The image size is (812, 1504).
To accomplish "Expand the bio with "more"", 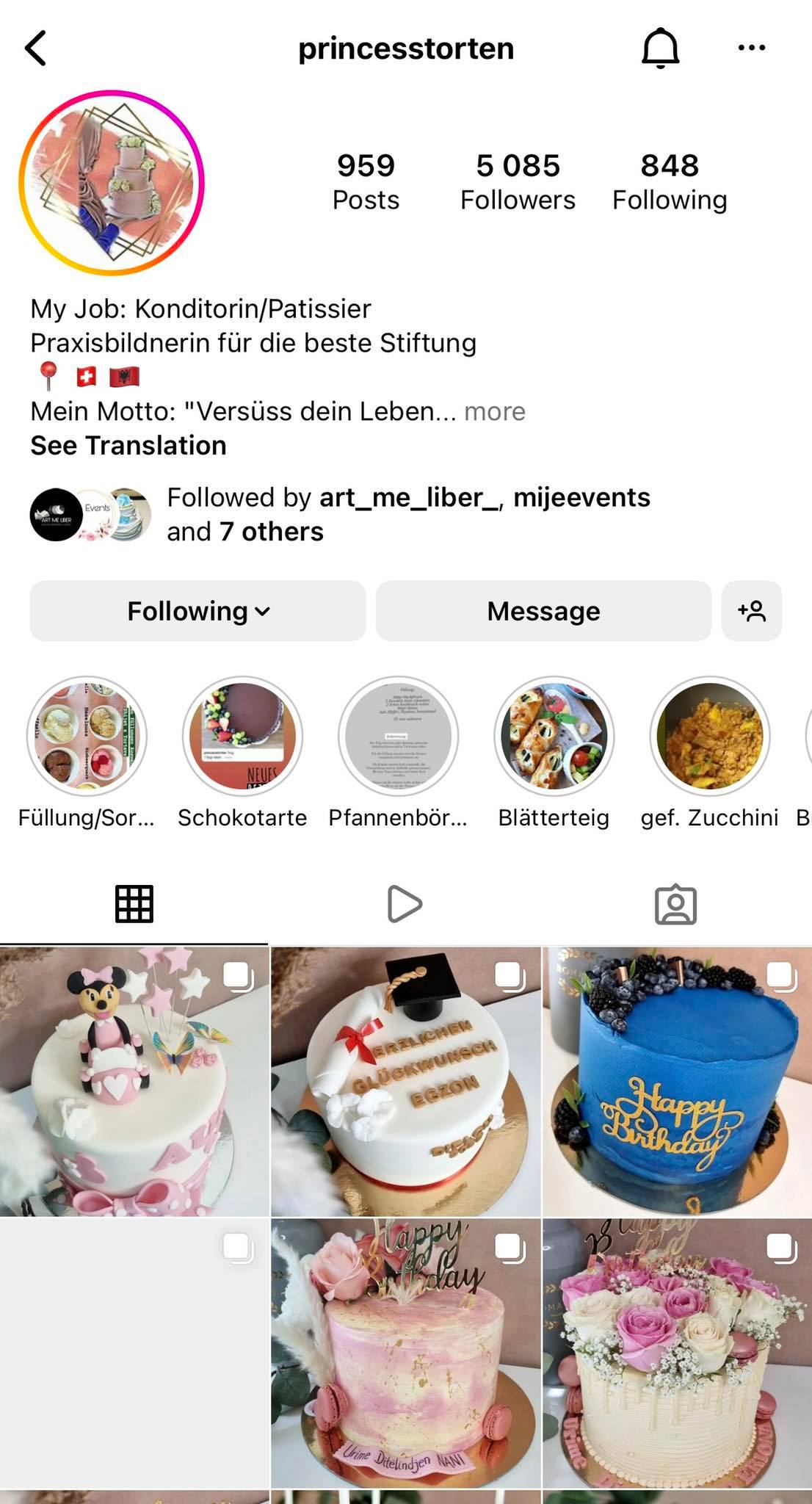I will (x=494, y=411).
